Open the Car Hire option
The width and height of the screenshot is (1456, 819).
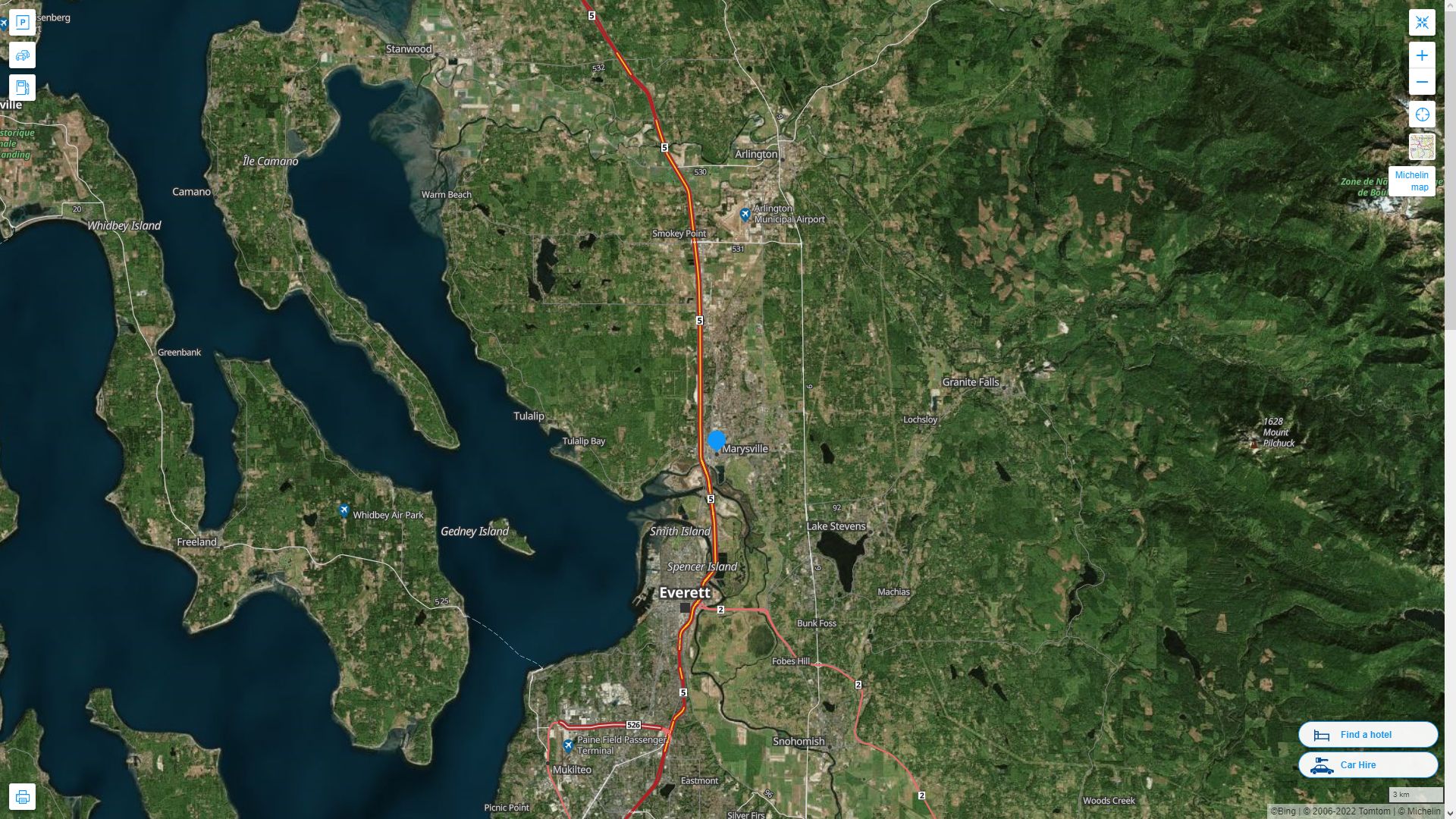coord(1367,765)
